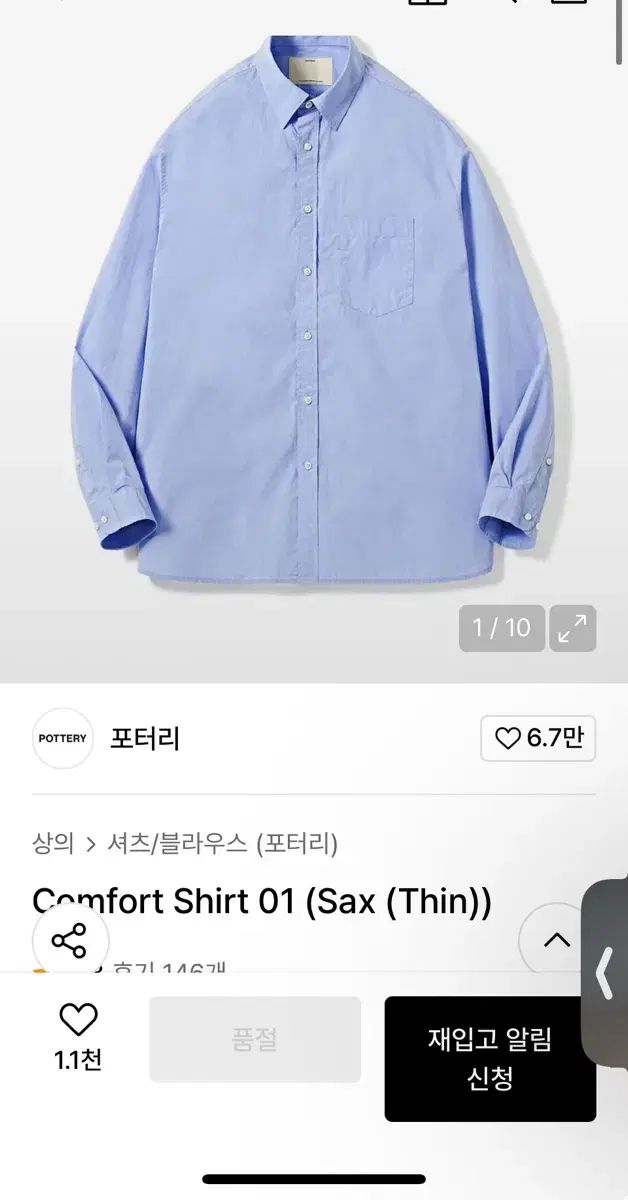This screenshot has width=628, height=1200.
Task: Add the shirt to wishlist (1.1천)
Action: tap(78, 1037)
